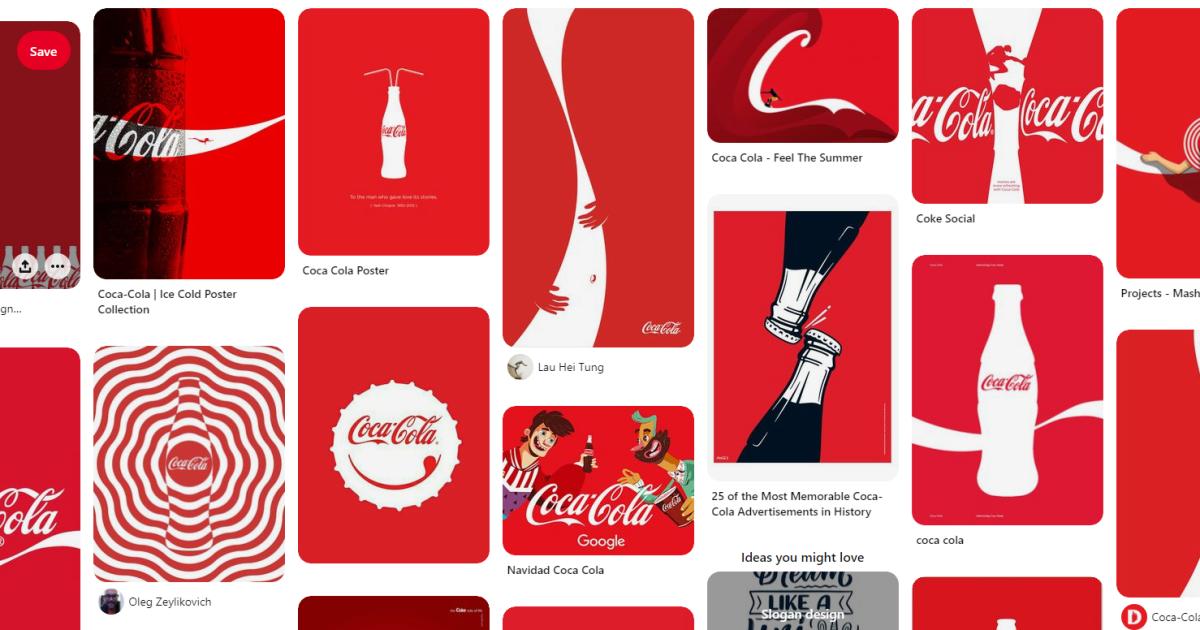
Task: Open the Coca Cola Poster pin
Action: pos(393,132)
